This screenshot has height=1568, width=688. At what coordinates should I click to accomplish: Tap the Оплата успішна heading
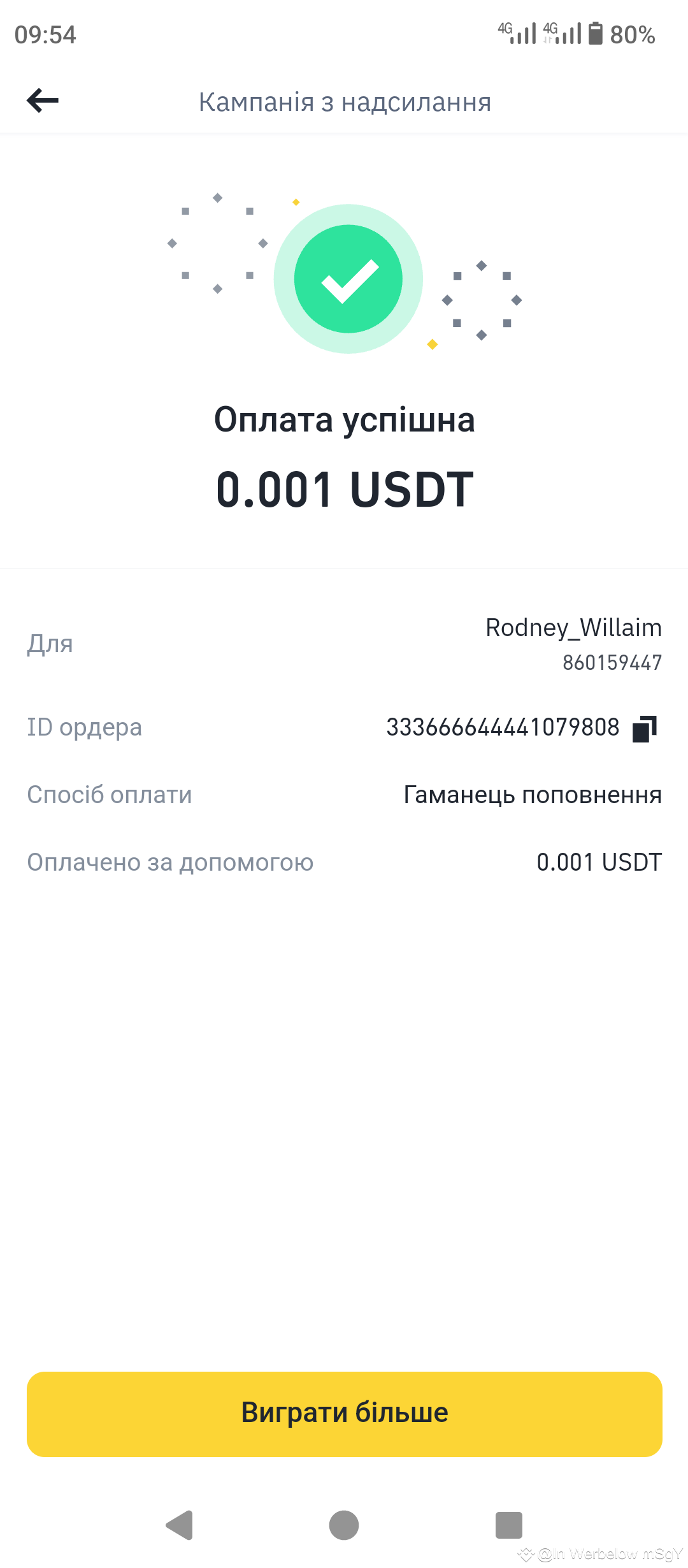[345, 420]
